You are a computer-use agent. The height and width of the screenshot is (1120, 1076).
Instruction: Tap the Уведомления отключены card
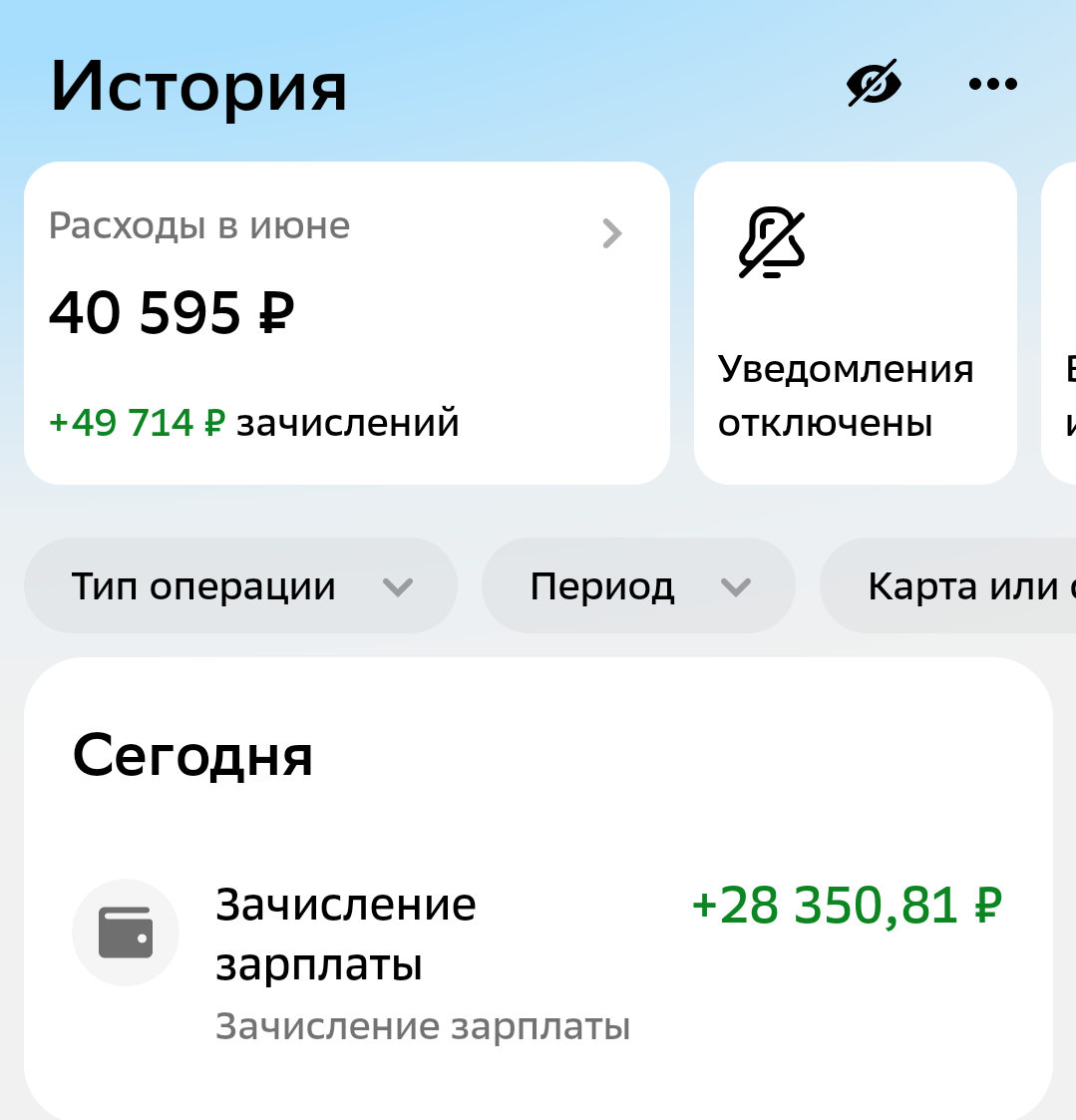[x=856, y=323]
